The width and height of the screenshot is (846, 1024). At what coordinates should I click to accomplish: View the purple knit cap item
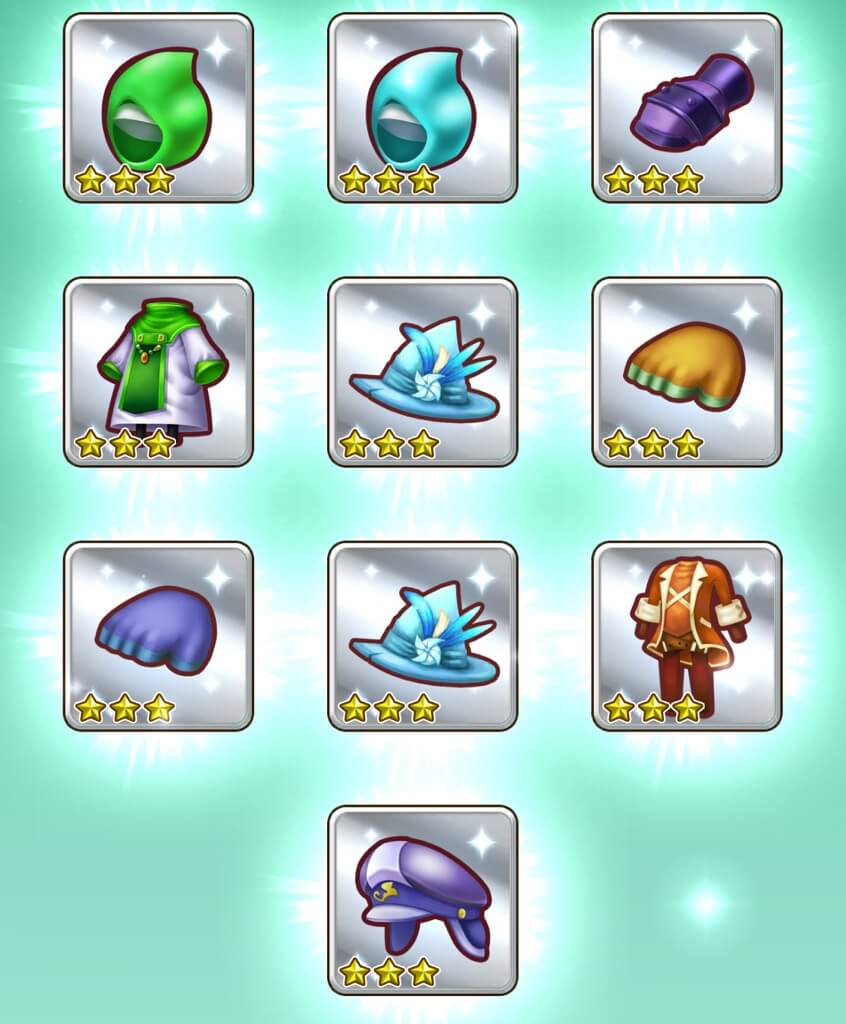pos(158,635)
